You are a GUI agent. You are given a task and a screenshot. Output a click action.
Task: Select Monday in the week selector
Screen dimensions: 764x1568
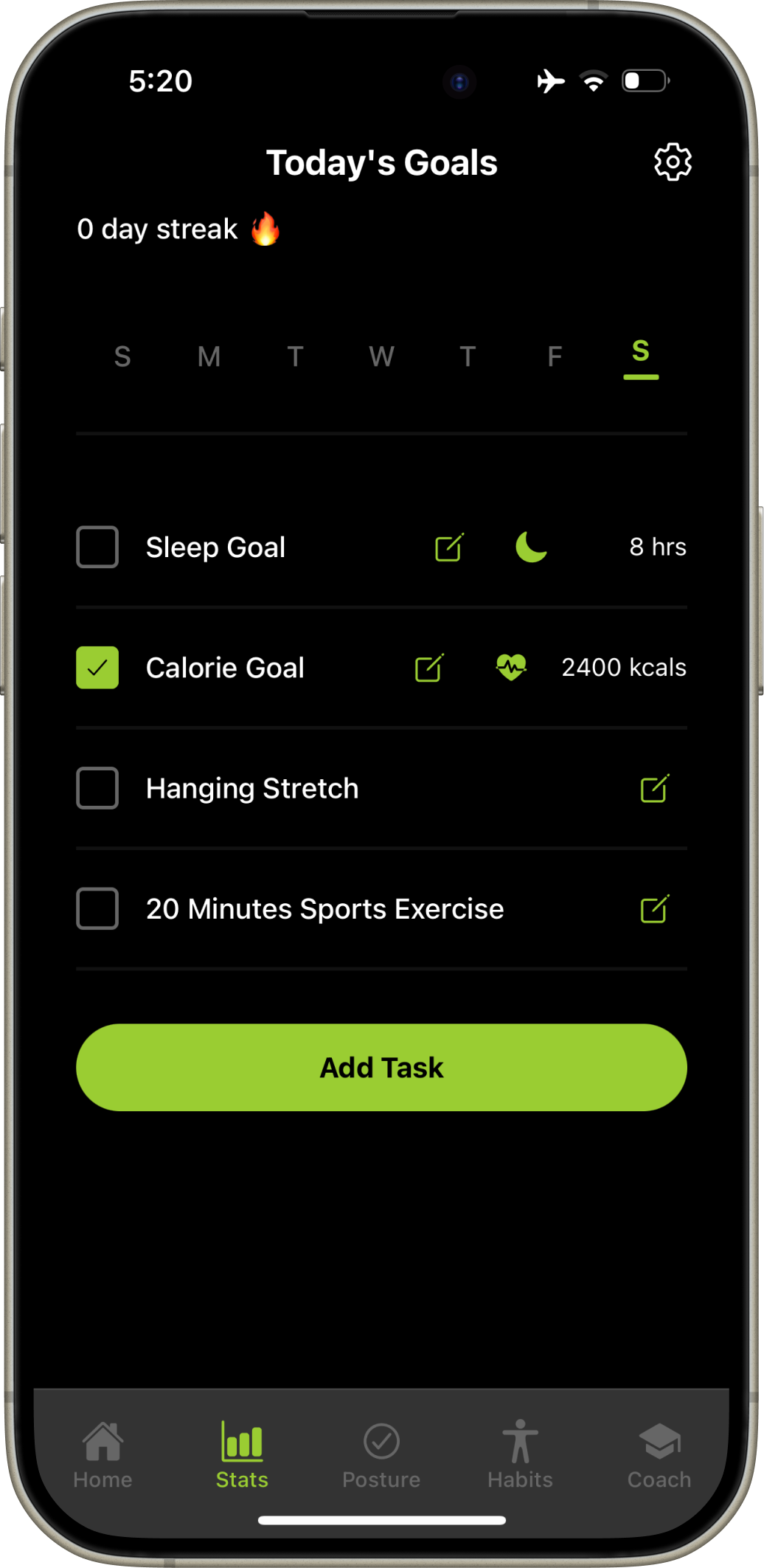[209, 356]
